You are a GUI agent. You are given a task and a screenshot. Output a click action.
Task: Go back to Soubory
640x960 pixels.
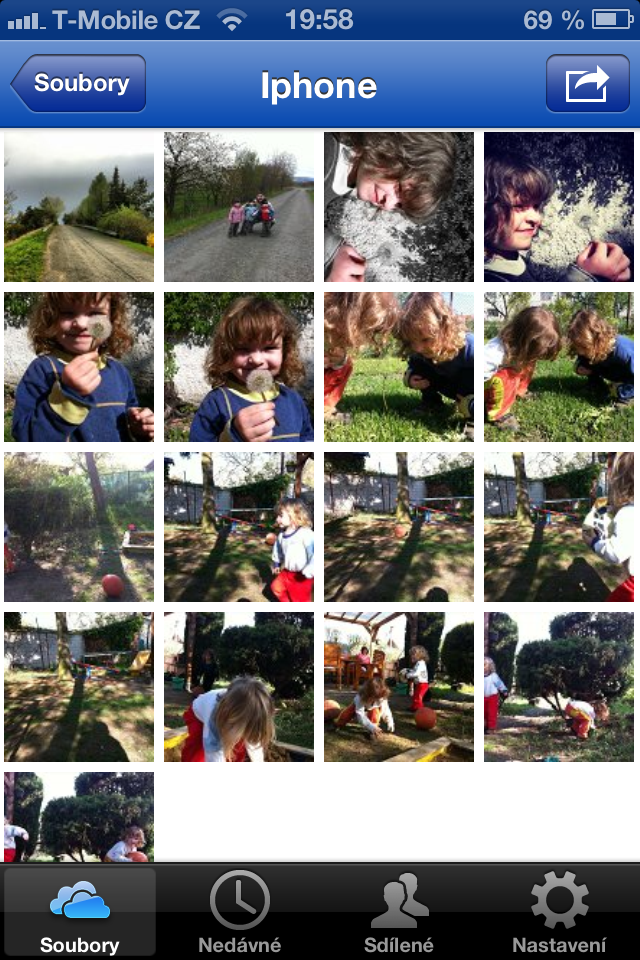(80, 84)
